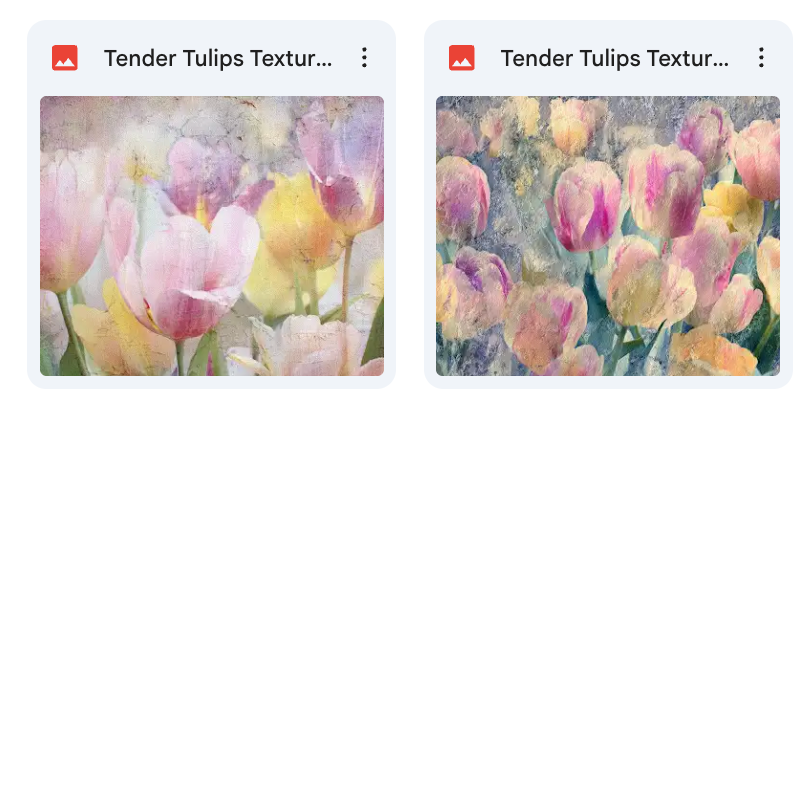This screenshot has height=798, width=808.
Task: Open the pale pastel Tender Tulips image file
Action: (x=211, y=236)
